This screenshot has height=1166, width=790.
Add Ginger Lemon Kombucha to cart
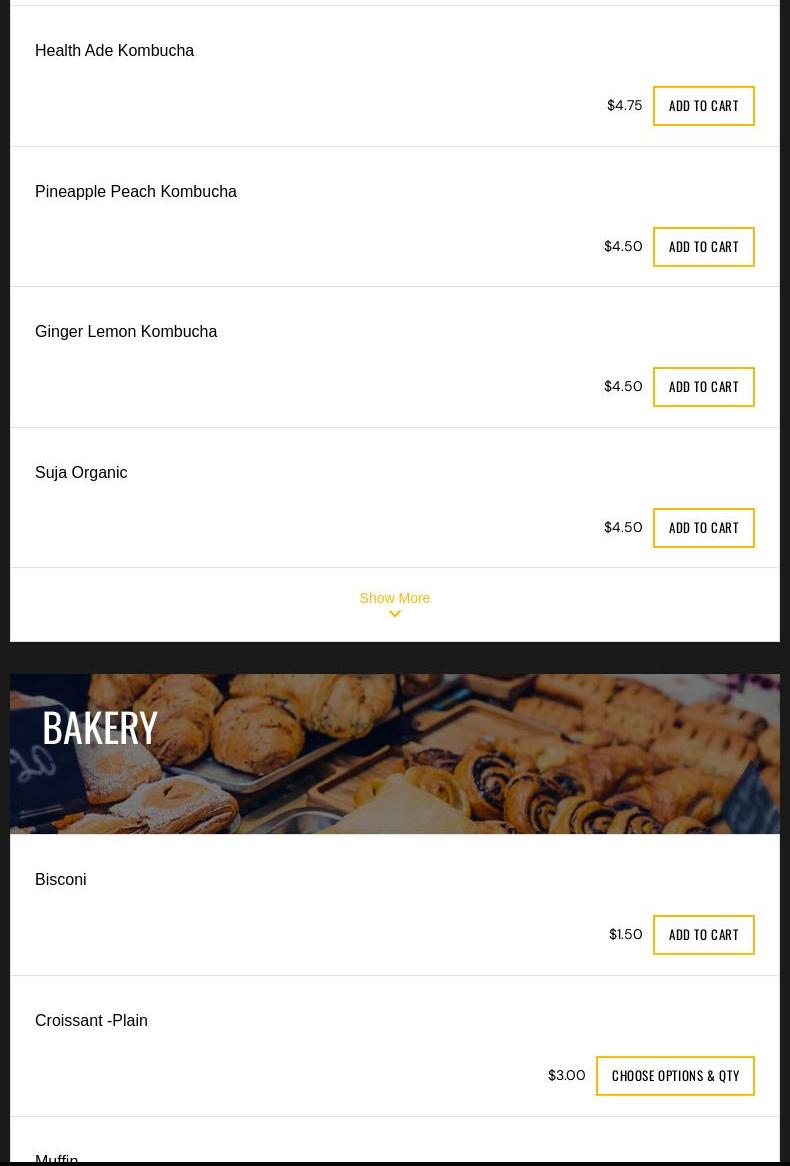pyautogui.click(x=703, y=387)
